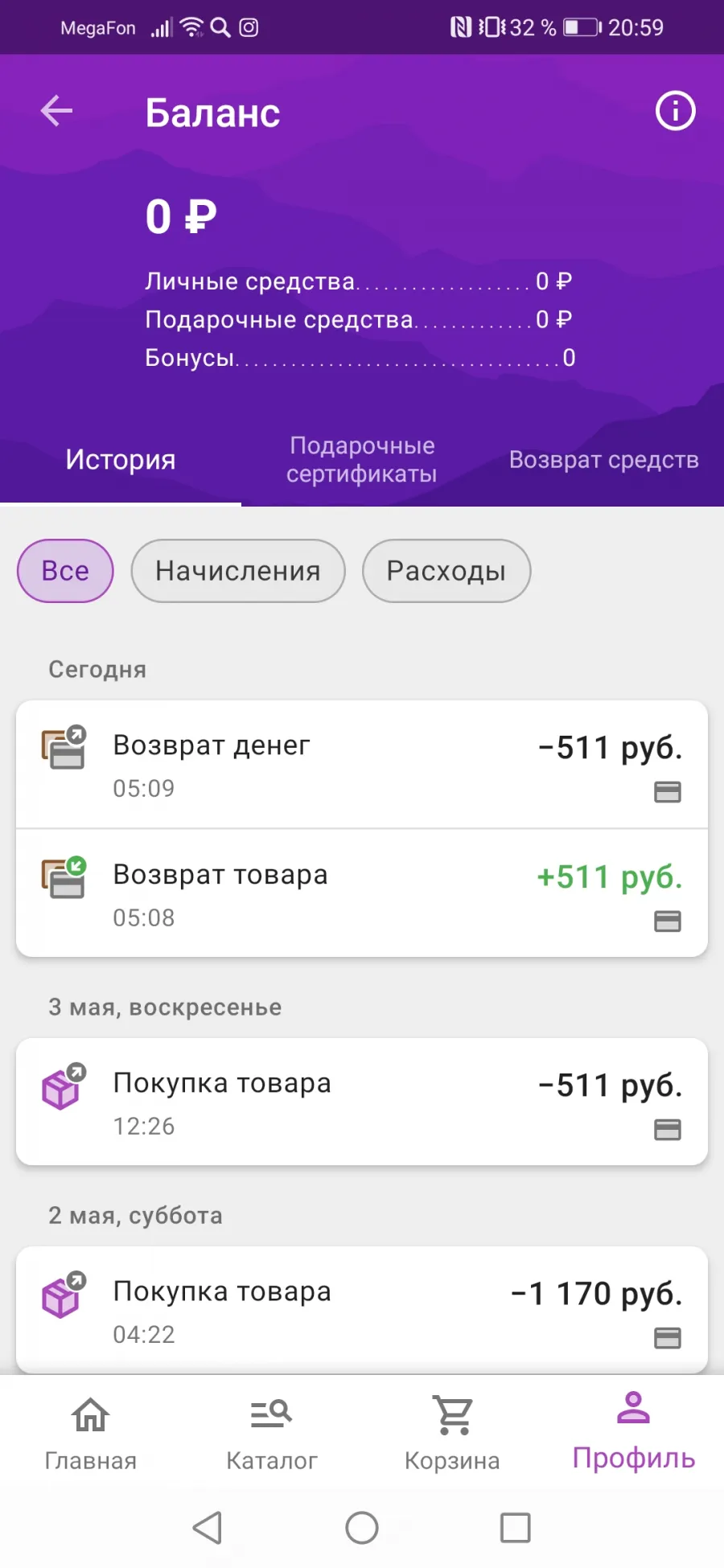
Task: Open the Возврат средств tab
Action: (603, 460)
